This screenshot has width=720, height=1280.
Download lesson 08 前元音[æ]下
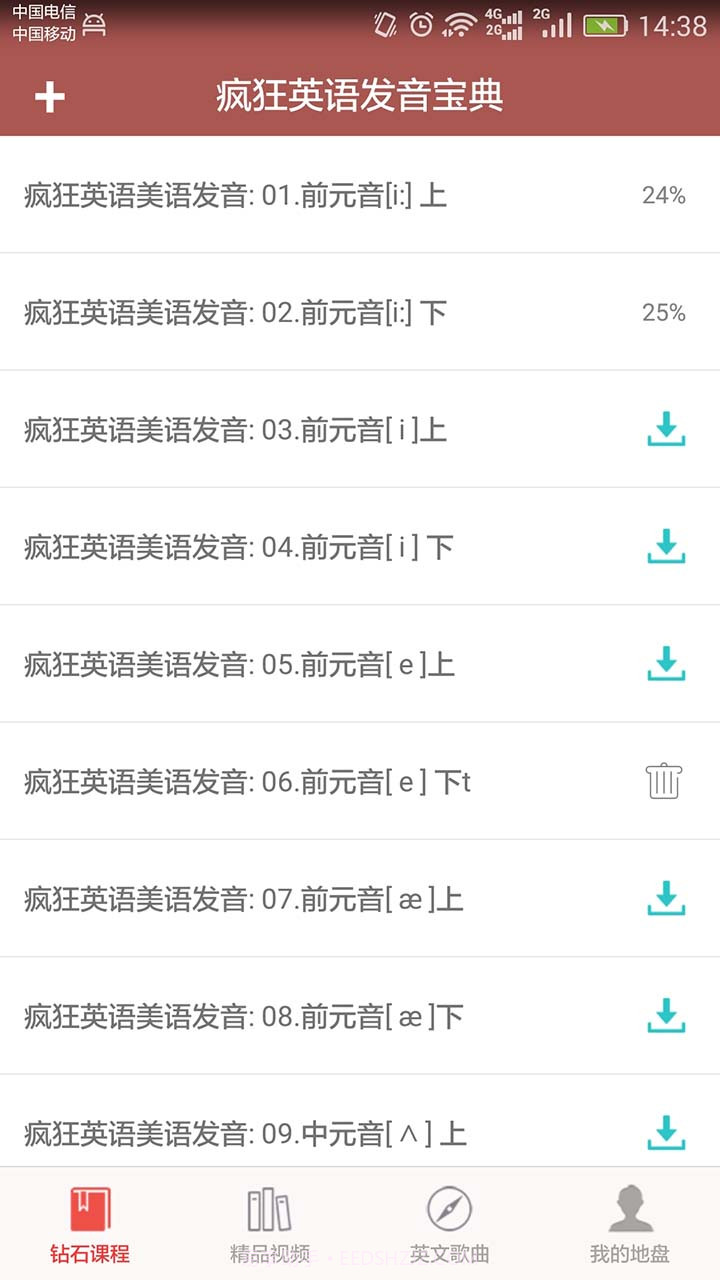[x=665, y=1016]
